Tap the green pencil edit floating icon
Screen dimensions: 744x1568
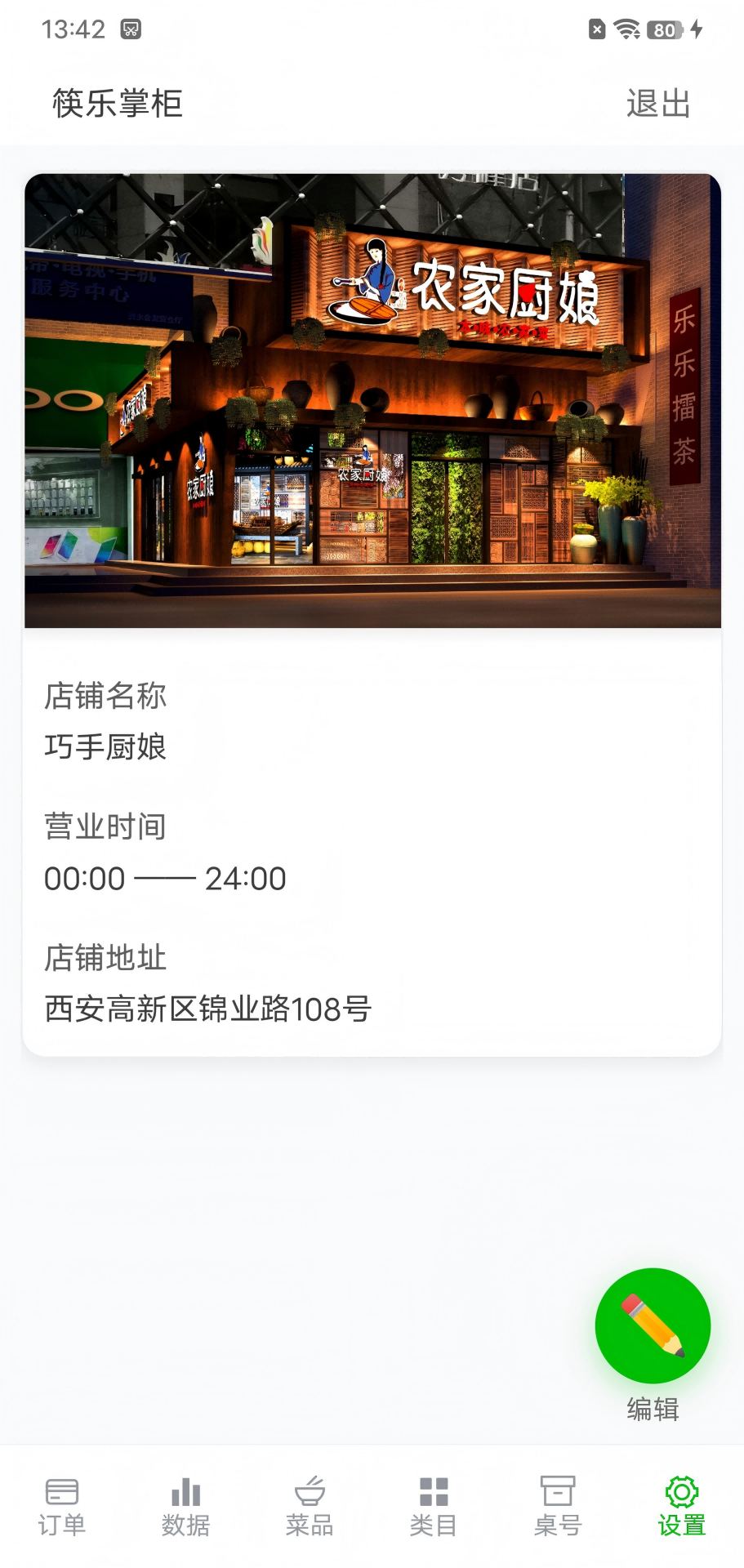(x=653, y=1326)
